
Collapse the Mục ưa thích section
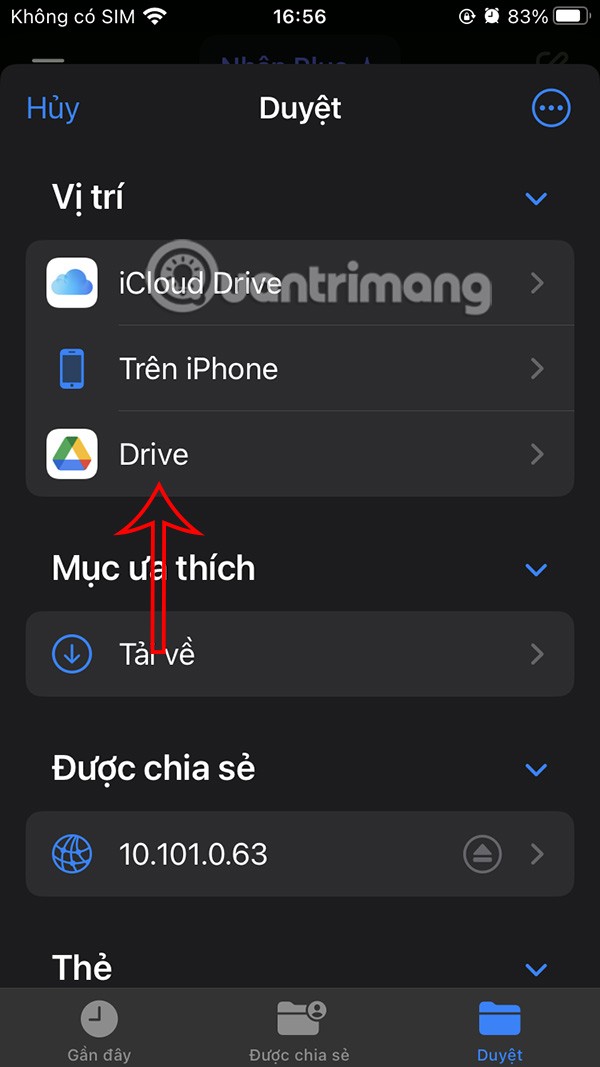point(536,569)
